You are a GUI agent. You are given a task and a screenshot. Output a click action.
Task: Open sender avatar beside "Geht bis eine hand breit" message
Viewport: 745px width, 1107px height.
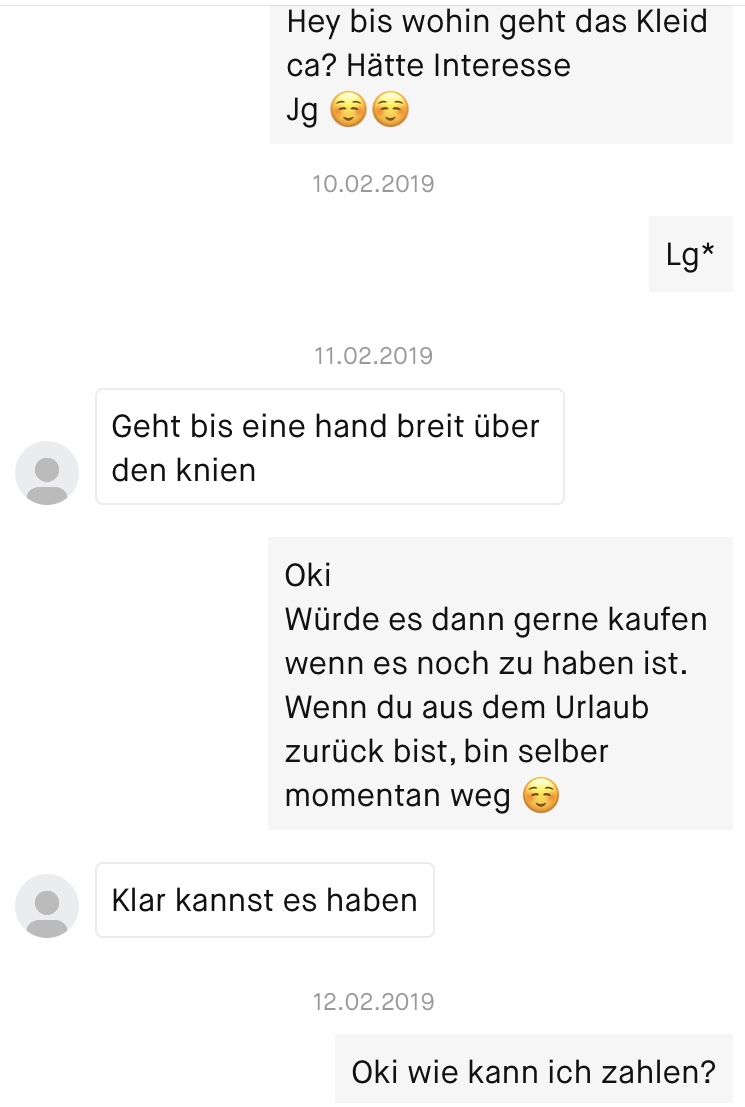click(47, 472)
